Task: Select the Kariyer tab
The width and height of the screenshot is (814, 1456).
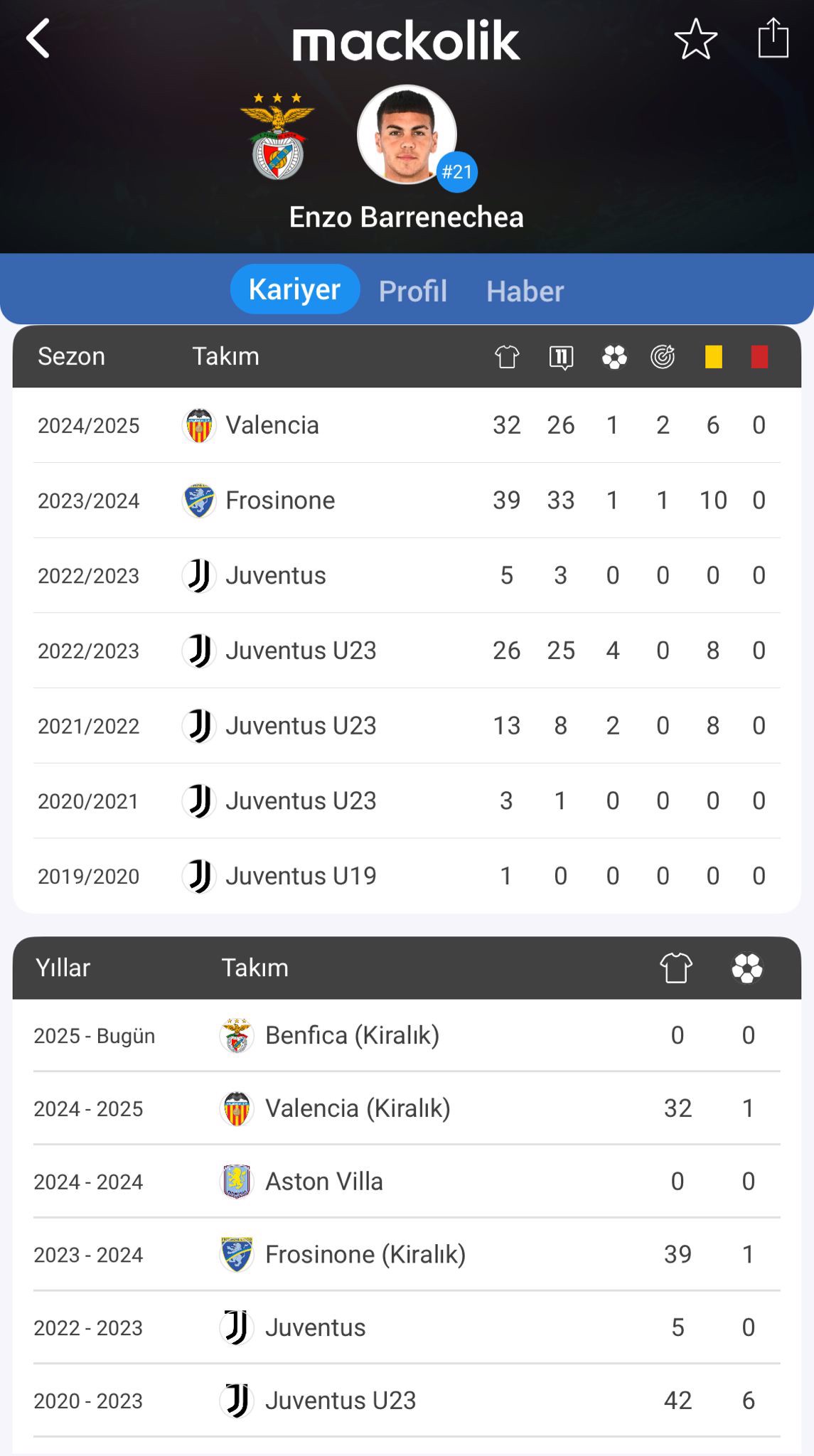Action: [294, 289]
